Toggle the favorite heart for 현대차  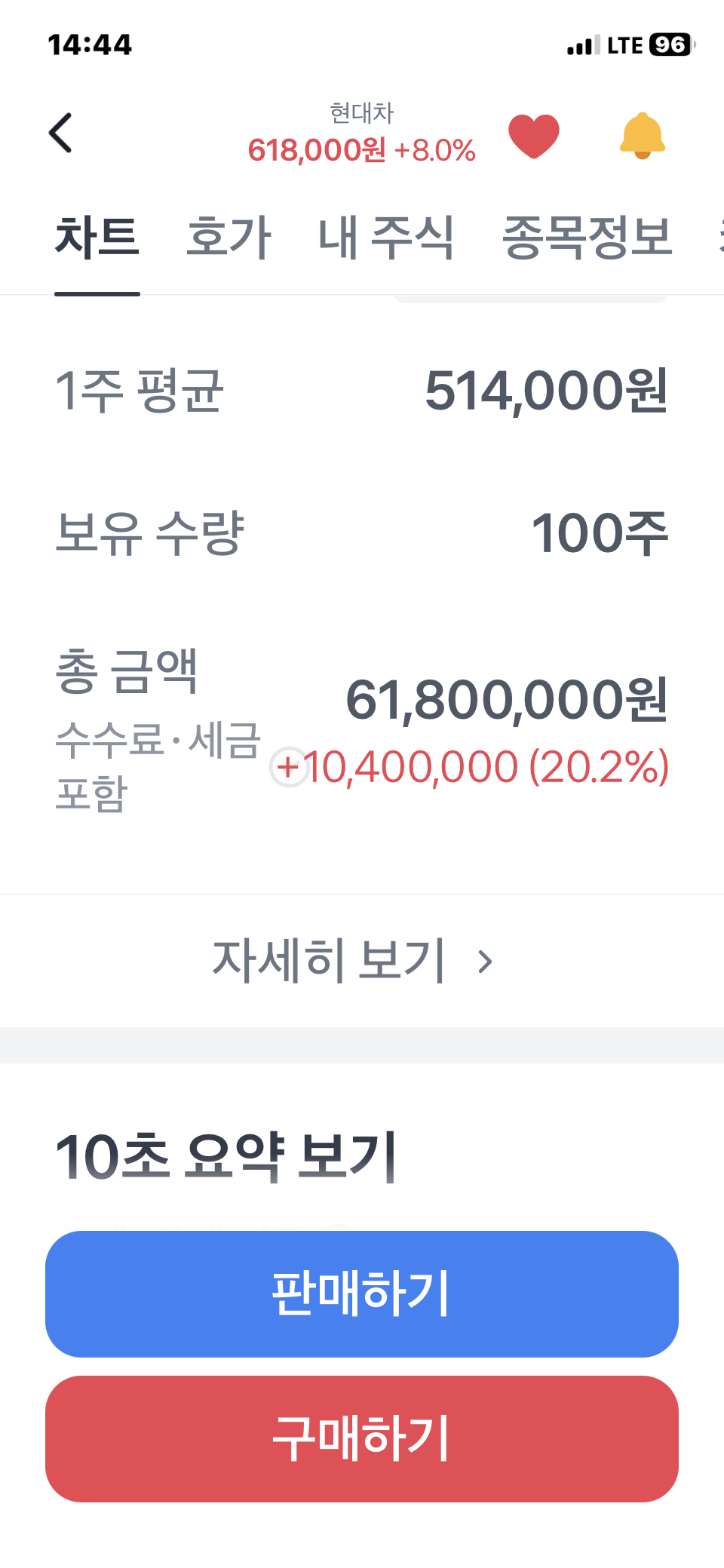[x=534, y=136]
